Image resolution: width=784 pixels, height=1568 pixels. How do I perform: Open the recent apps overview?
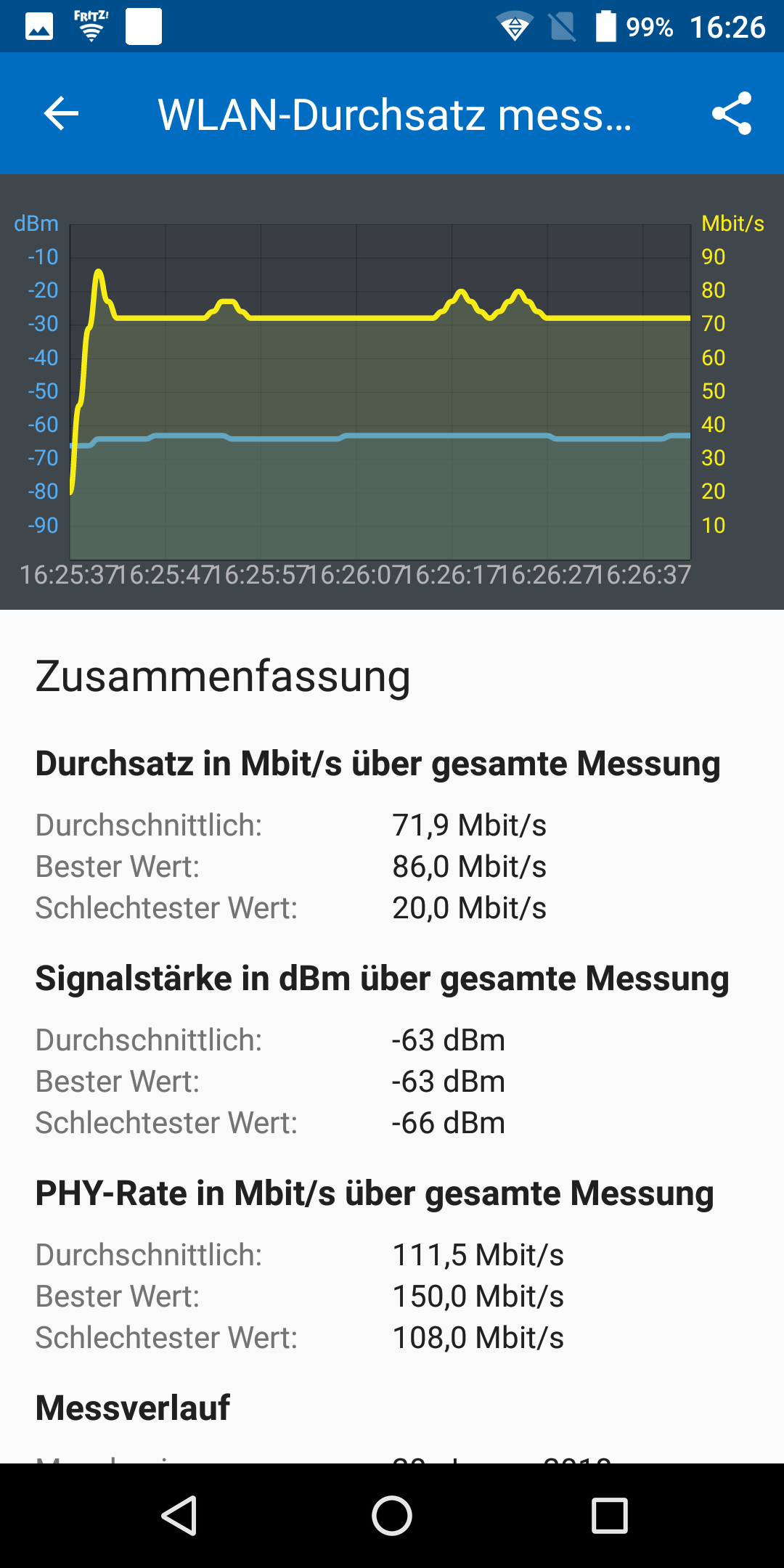610,1516
